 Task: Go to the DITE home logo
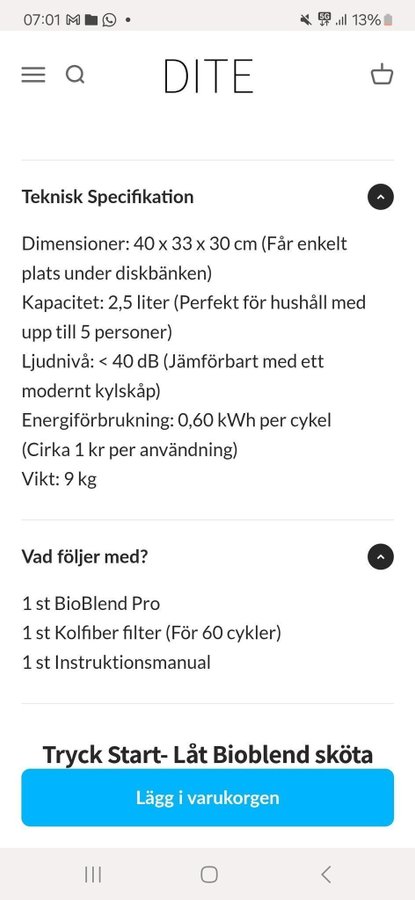pyautogui.click(x=208, y=76)
